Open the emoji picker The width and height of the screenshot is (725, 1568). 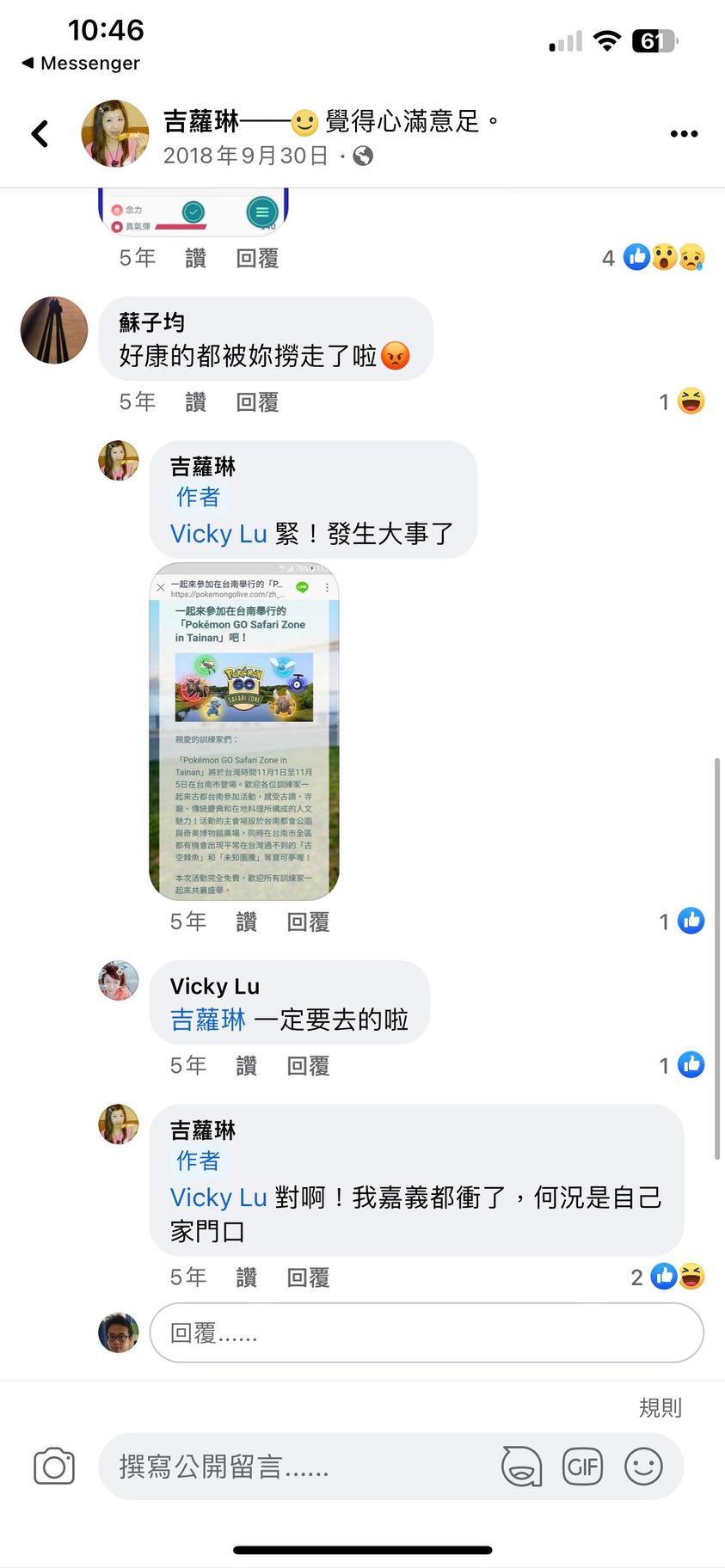(643, 1467)
